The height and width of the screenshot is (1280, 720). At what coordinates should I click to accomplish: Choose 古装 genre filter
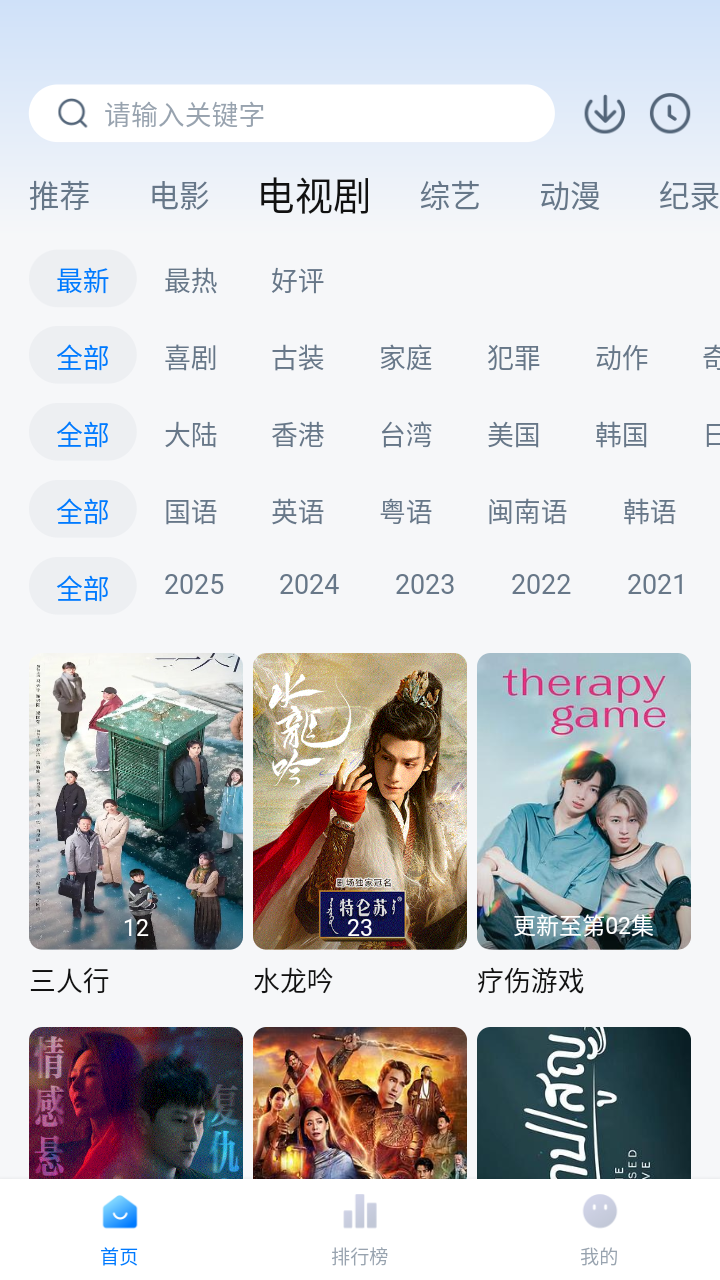tap(297, 358)
